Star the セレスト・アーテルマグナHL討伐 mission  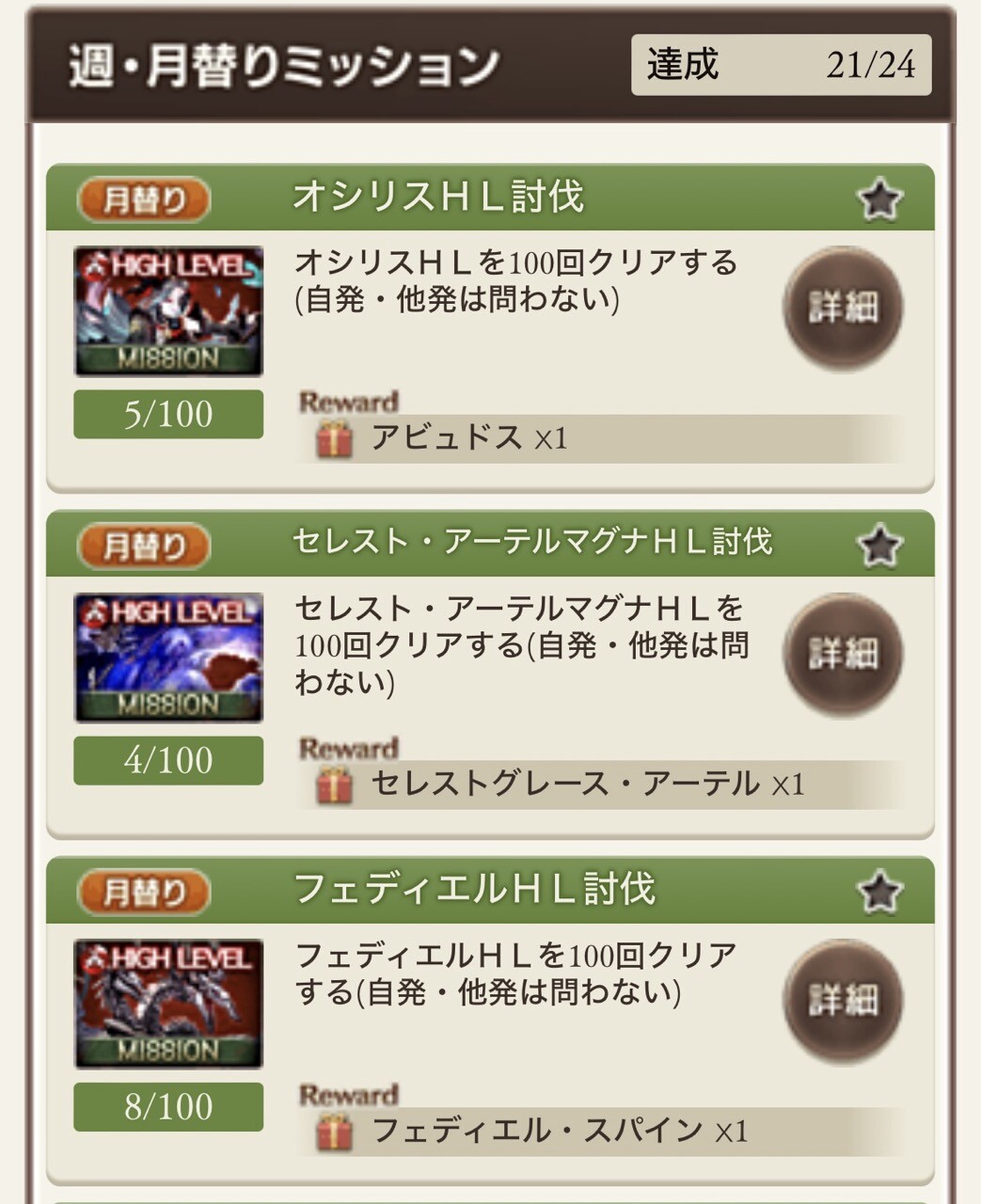tap(879, 546)
